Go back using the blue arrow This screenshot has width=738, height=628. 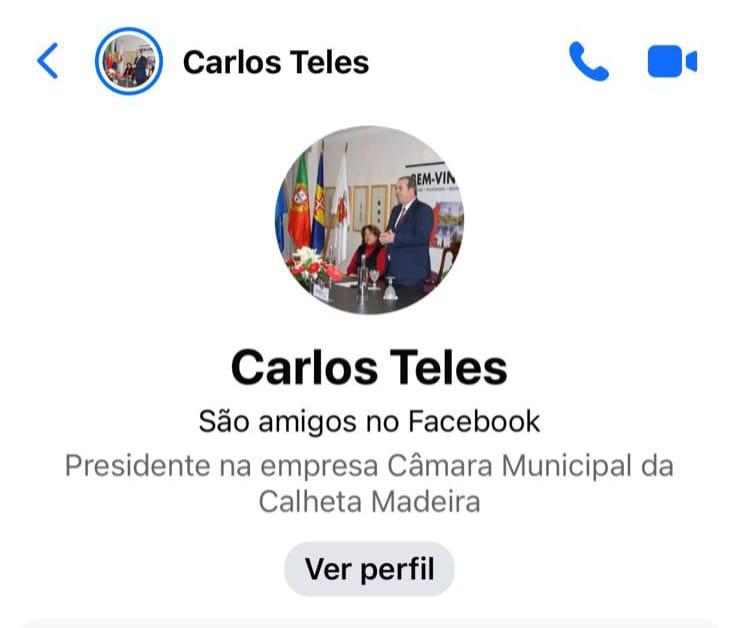click(47, 62)
